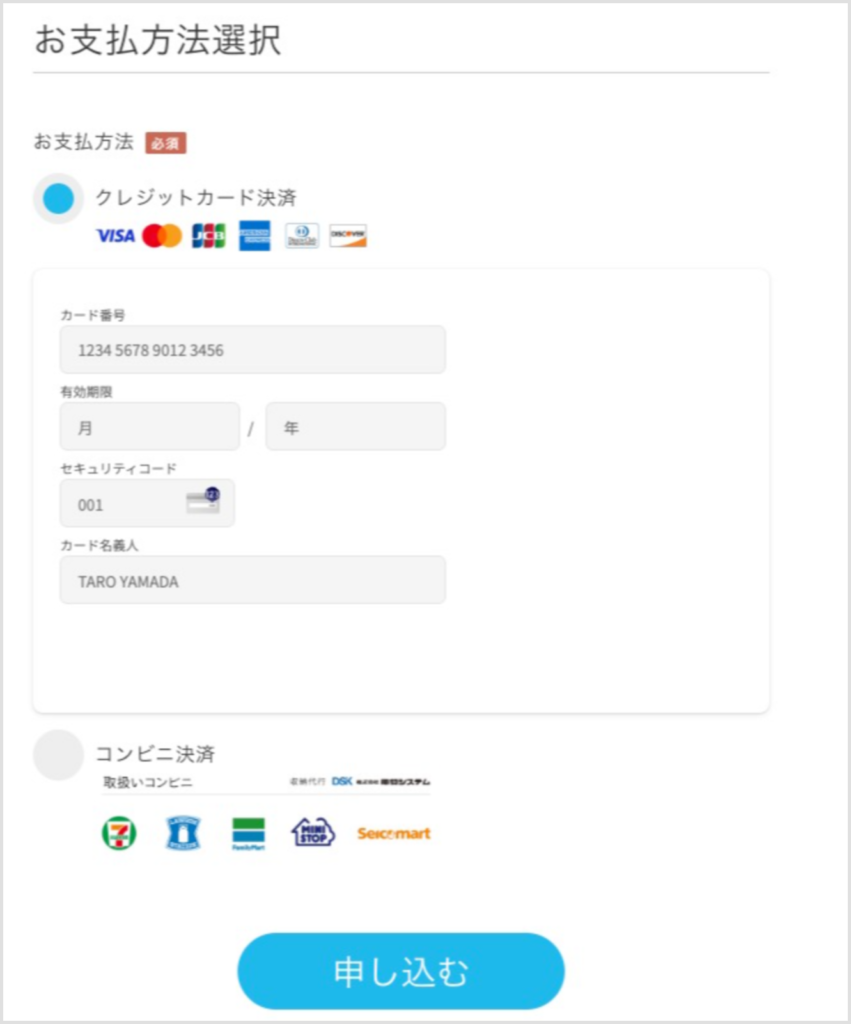851x1024 pixels.
Task: Tap the expiry 月 field
Action: (150, 427)
